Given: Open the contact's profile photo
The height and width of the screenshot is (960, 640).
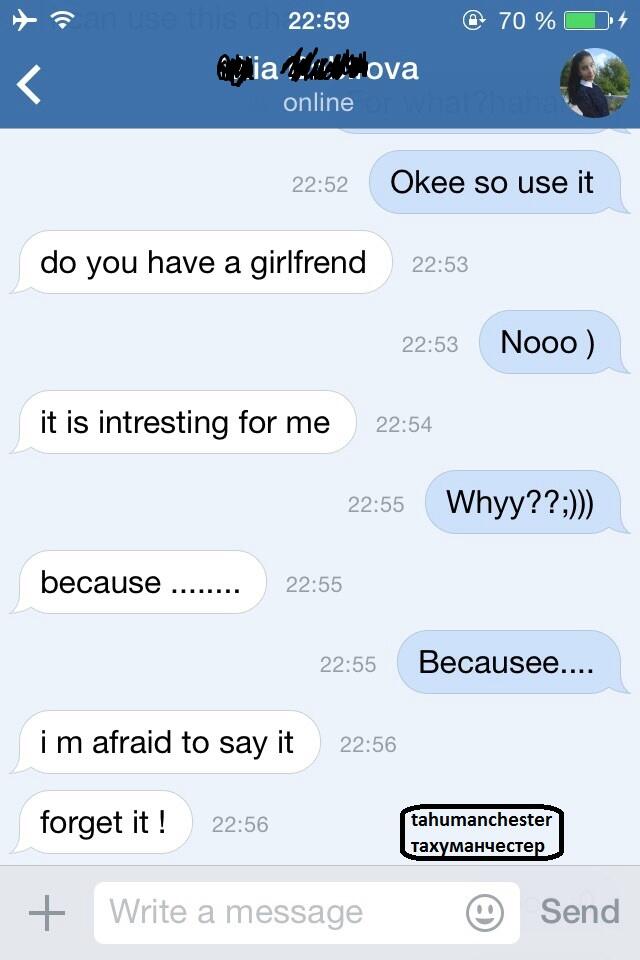Looking at the screenshot, I should click(593, 83).
